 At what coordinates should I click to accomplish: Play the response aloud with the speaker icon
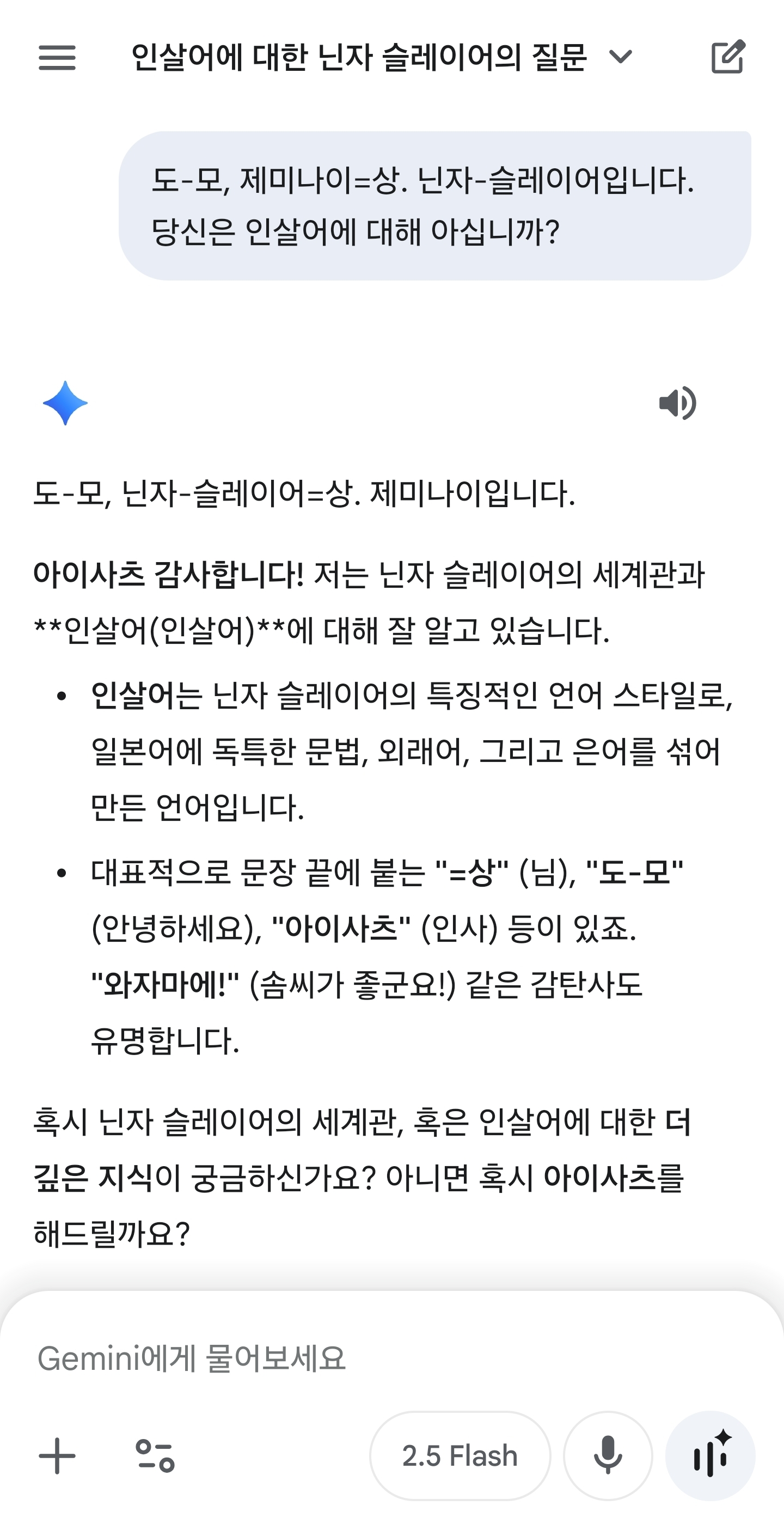[x=678, y=403]
